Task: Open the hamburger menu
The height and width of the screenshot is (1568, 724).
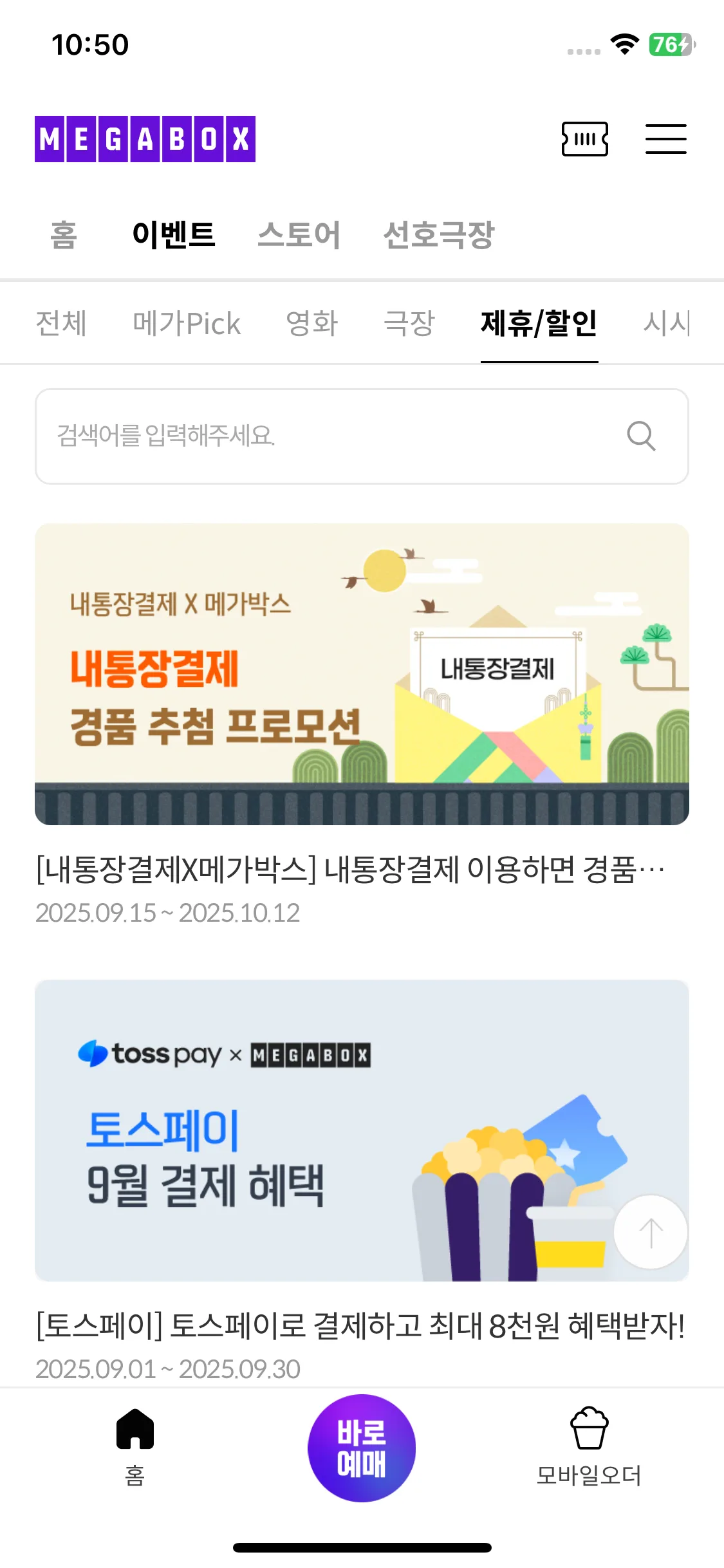Action: [665, 139]
